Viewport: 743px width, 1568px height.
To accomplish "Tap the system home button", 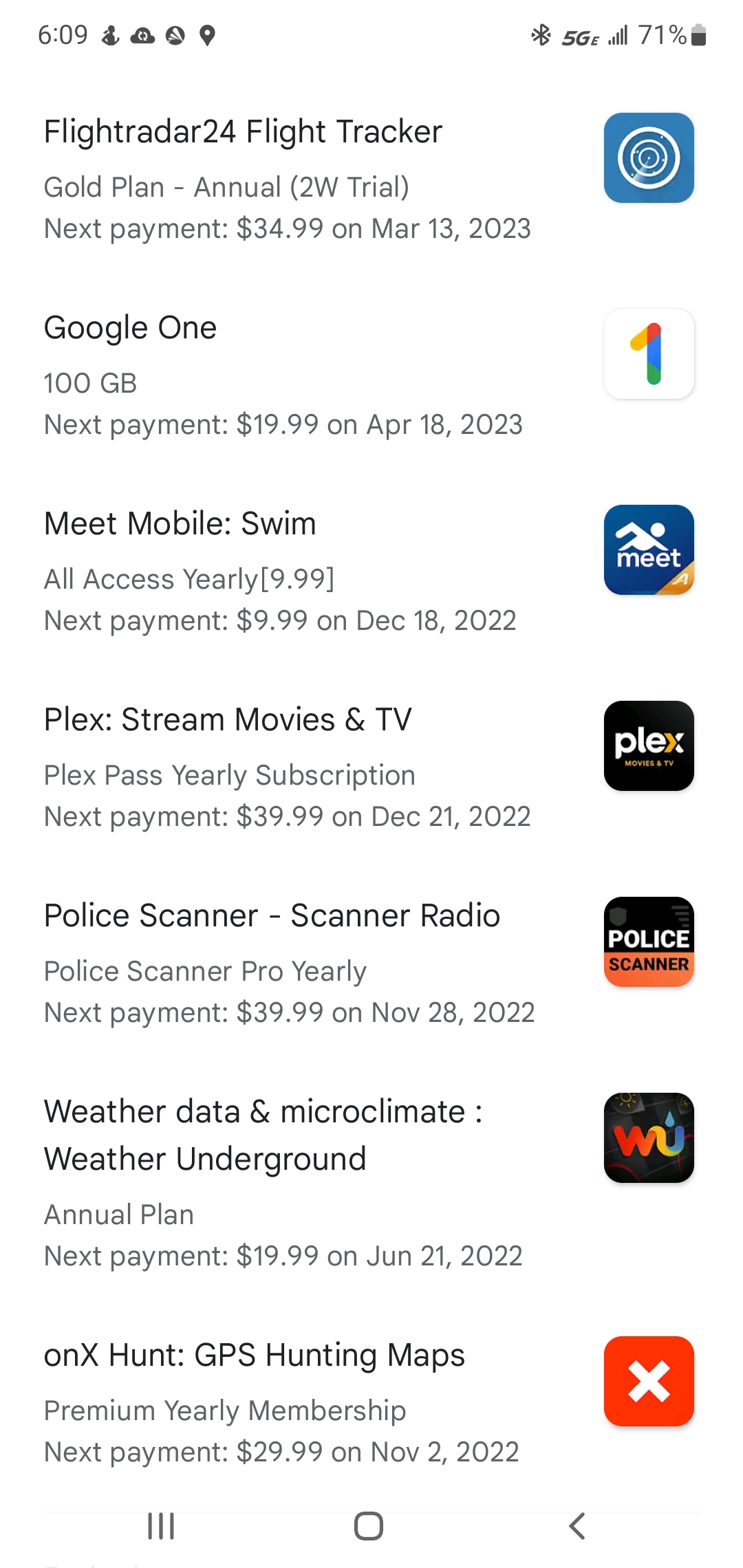I will point(369,1526).
